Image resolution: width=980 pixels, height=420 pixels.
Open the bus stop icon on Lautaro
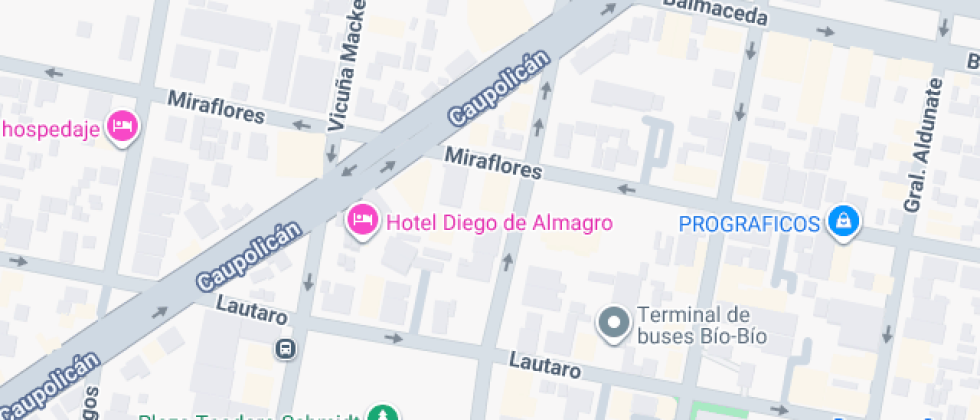286,348
